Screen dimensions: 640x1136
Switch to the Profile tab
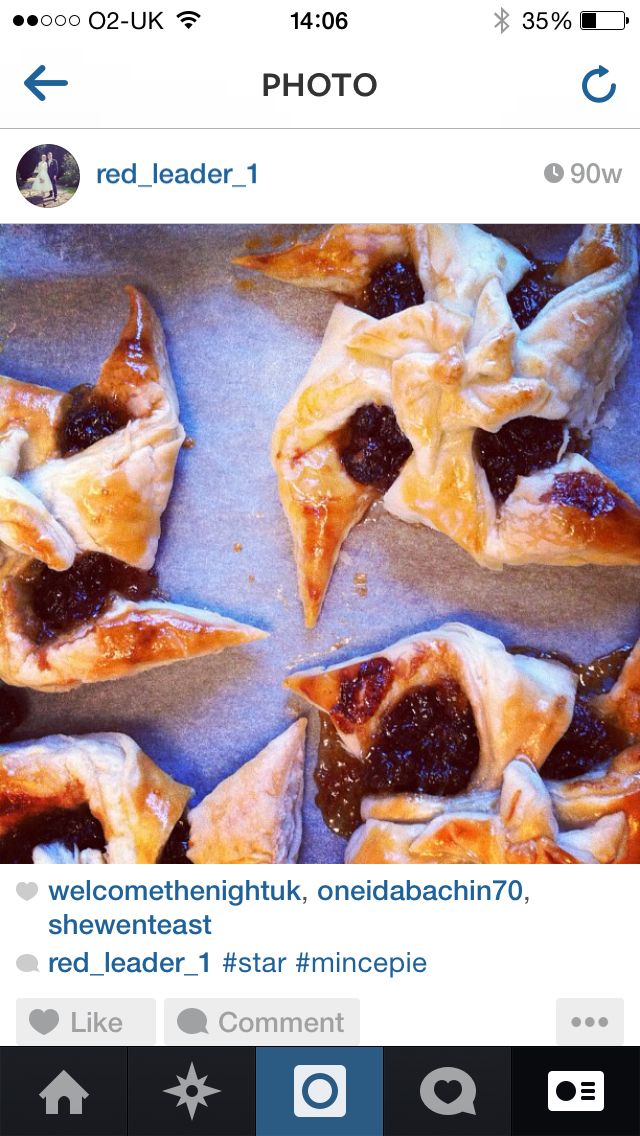pyautogui.click(x=576, y=1091)
